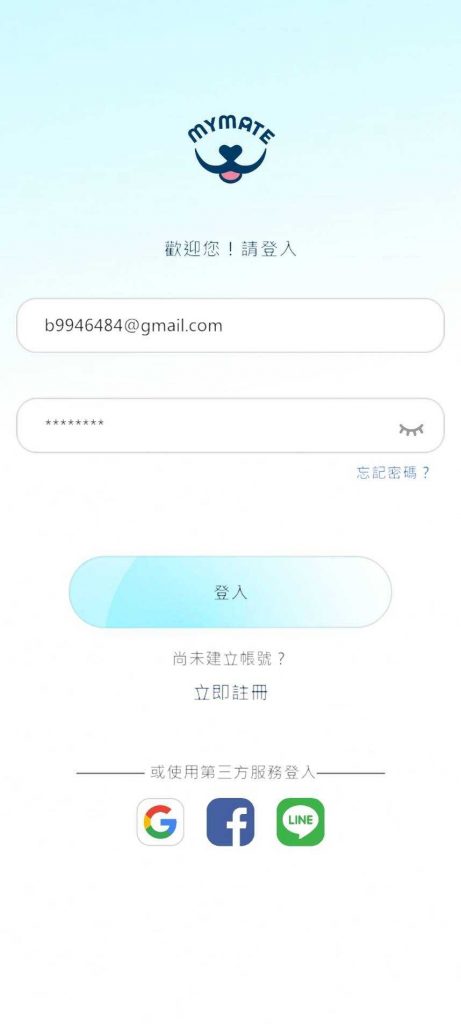The height and width of the screenshot is (1024, 461).
Task: Open the 忘記密碼? link
Action: click(x=393, y=473)
